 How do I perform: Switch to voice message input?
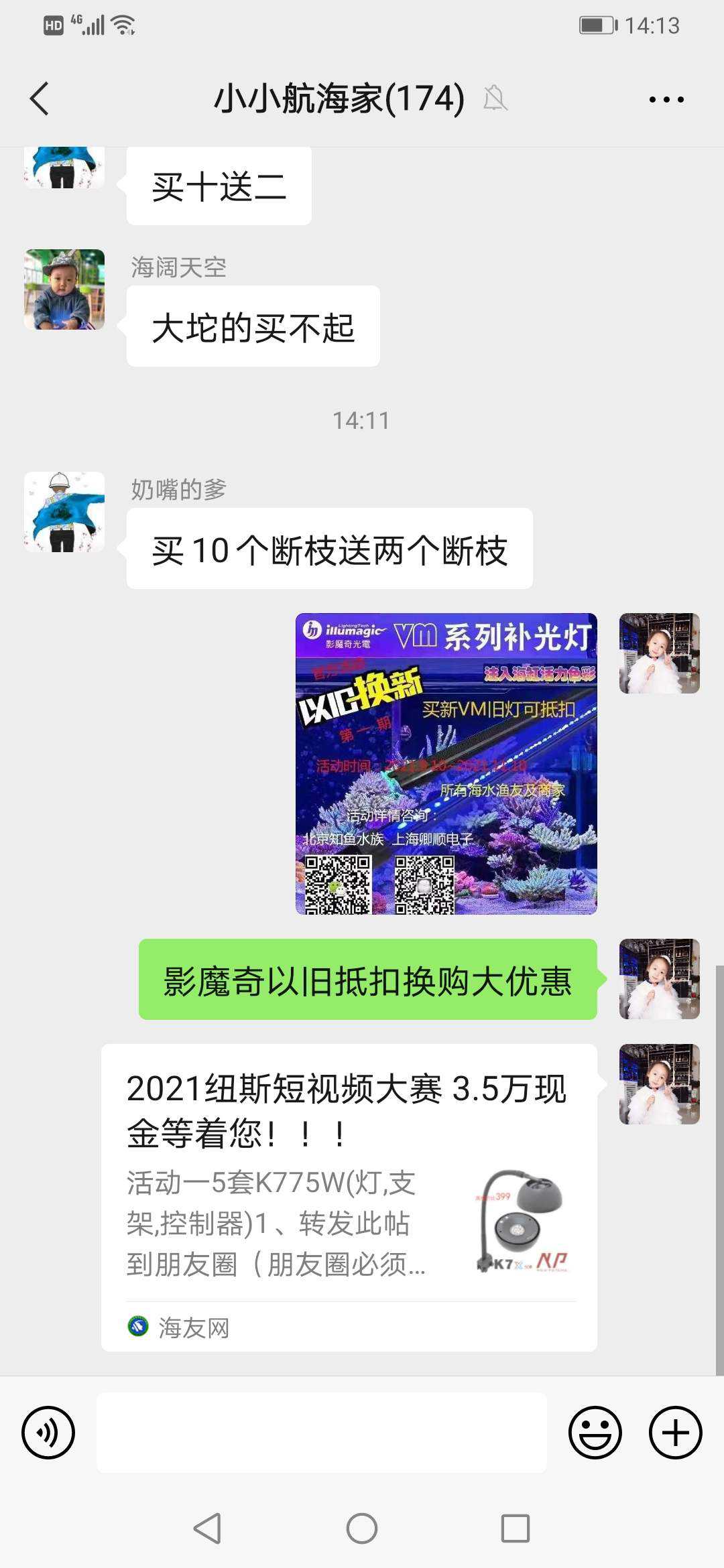click(x=48, y=1433)
